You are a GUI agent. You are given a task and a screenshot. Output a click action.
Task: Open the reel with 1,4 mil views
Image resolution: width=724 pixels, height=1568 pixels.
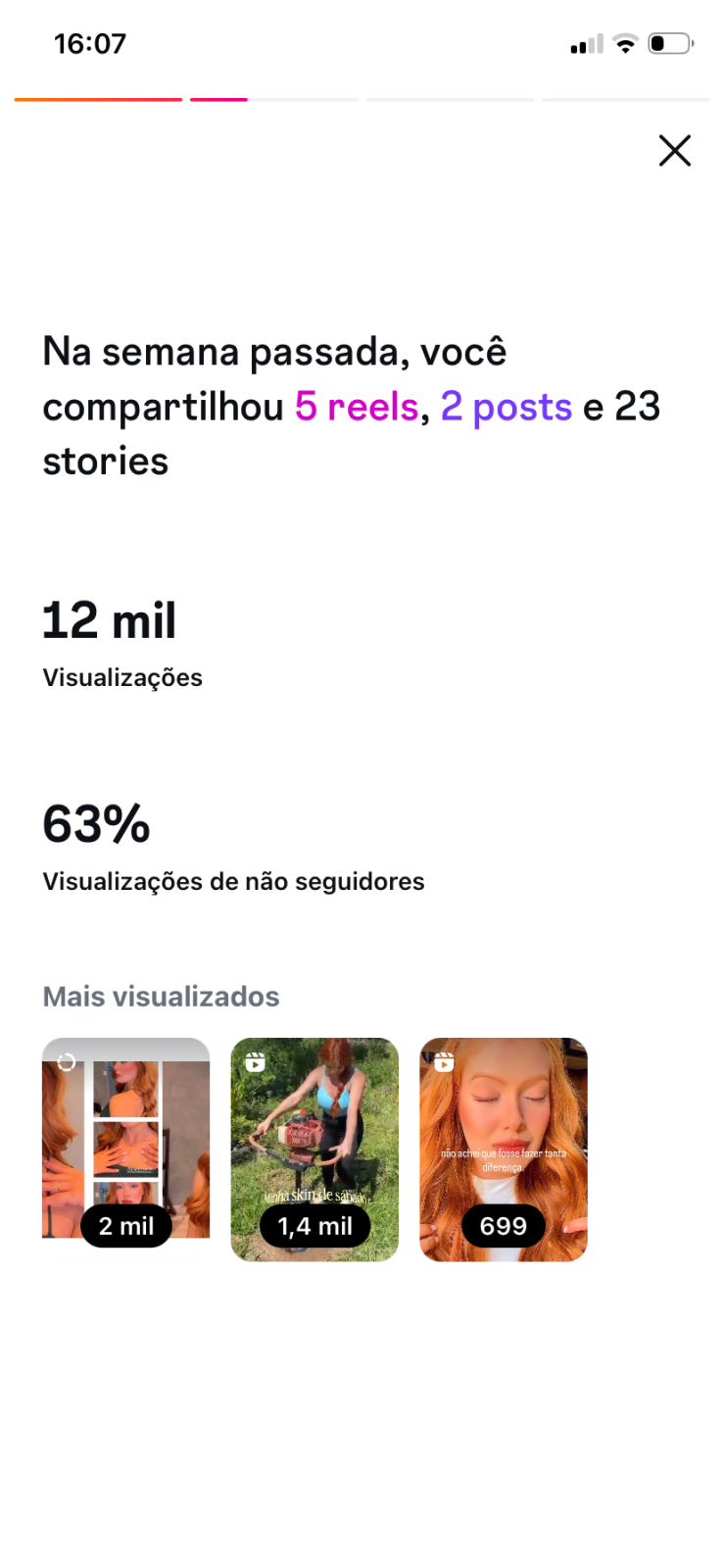(x=314, y=1149)
